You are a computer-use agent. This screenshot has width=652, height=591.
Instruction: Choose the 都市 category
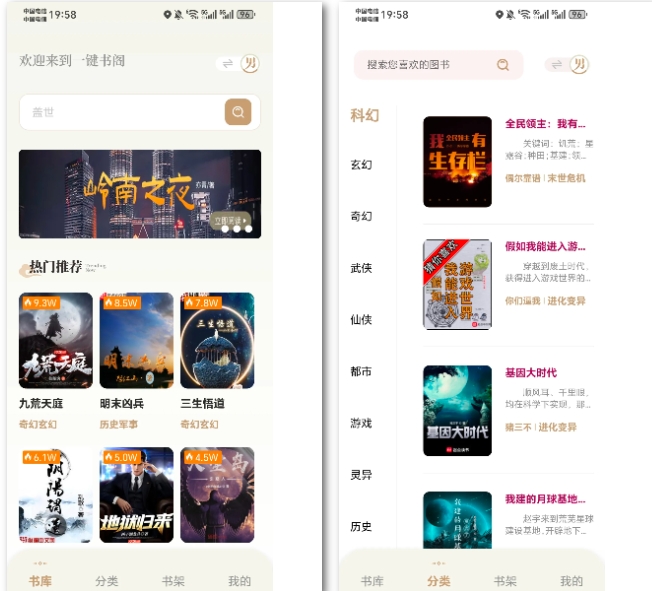tap(361, 372)
